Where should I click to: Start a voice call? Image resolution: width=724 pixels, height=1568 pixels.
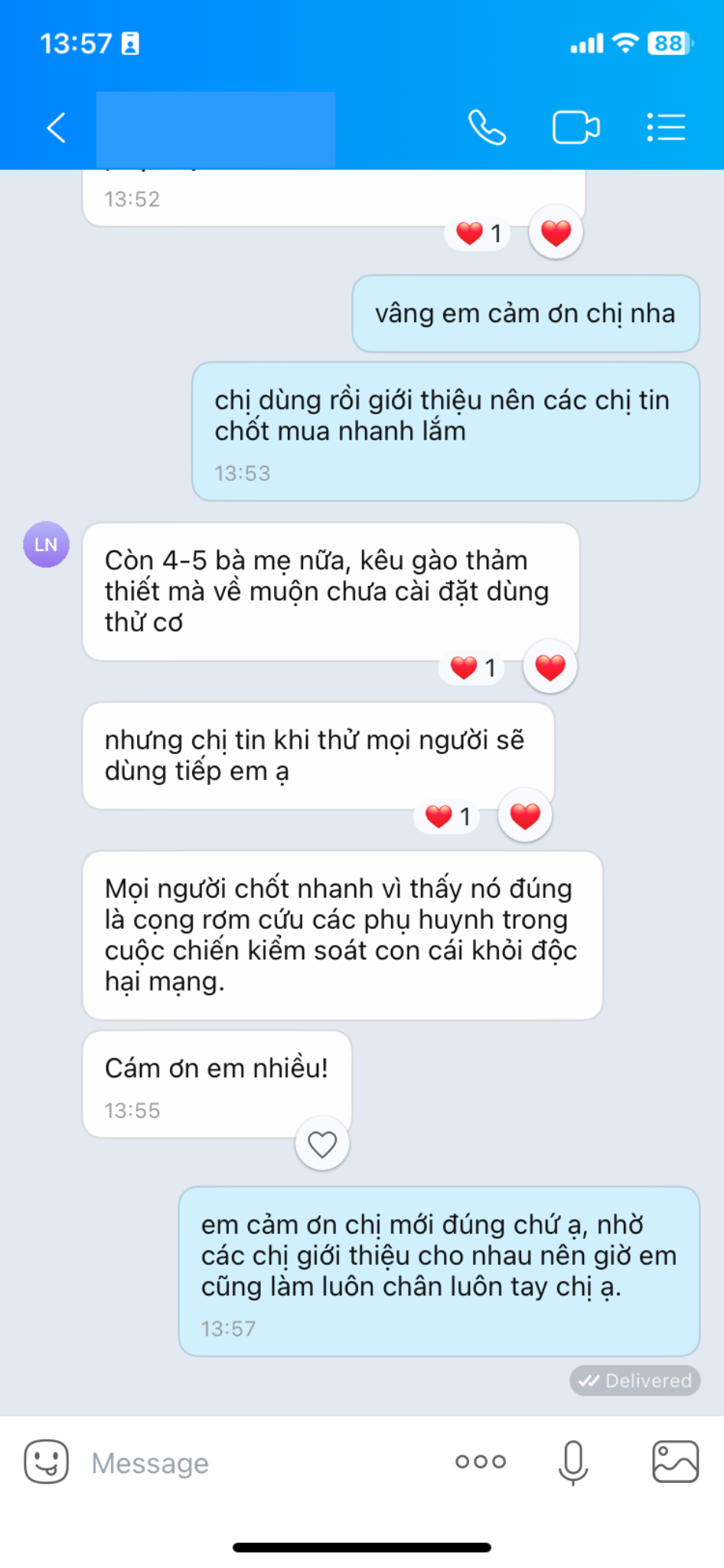pyautogui.click(x=487, y=126)
